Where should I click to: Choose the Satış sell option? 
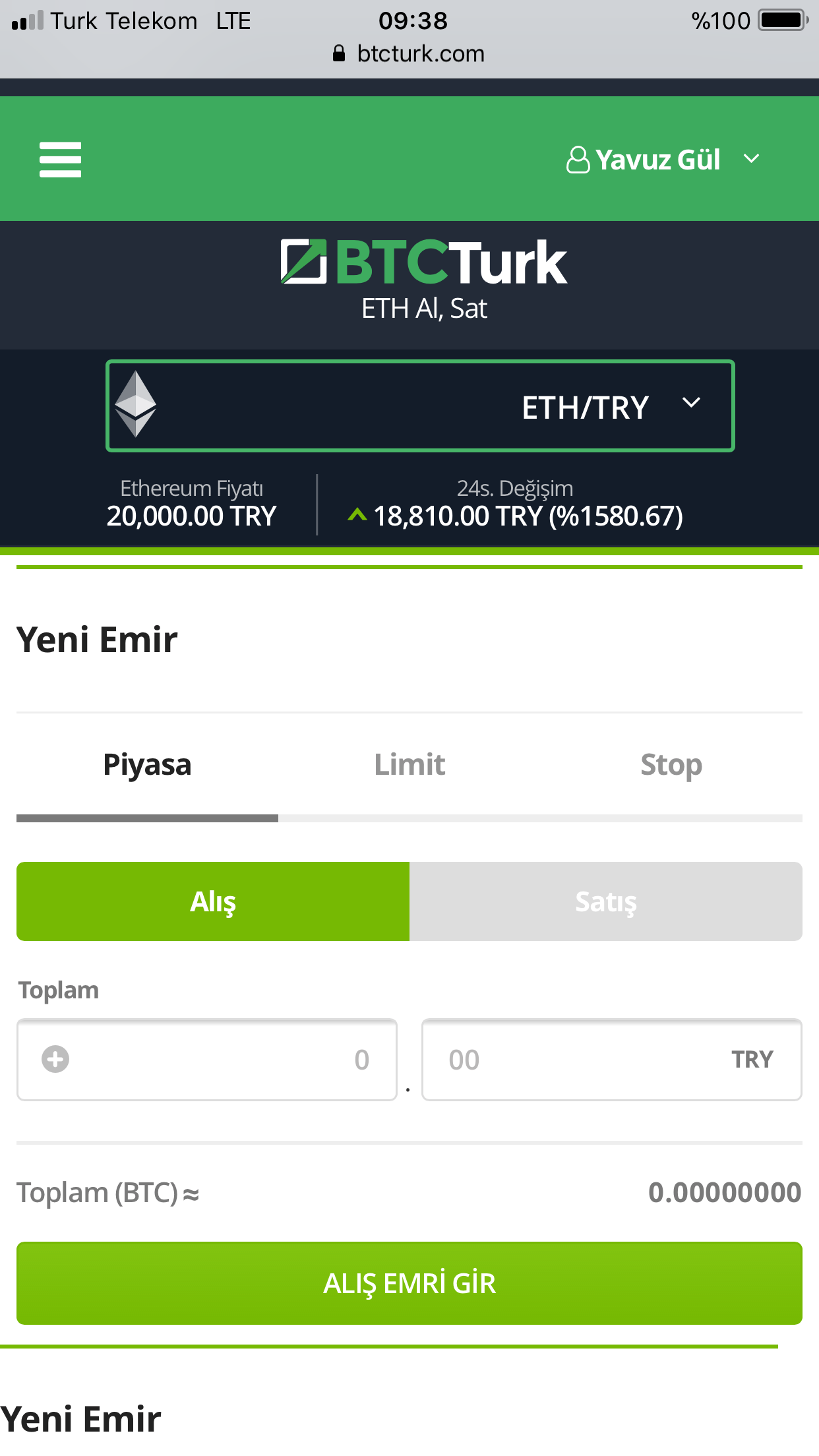point(606,901)
